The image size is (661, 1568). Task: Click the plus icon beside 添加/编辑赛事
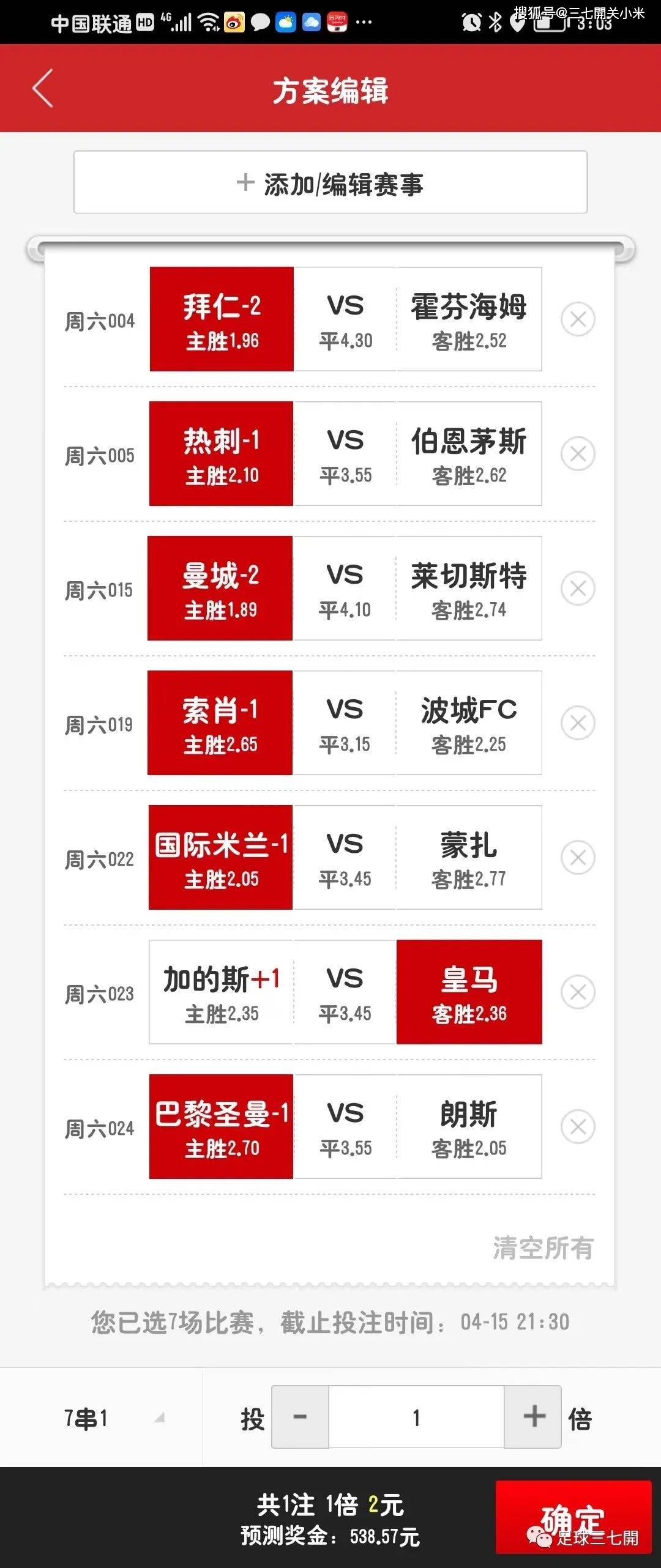click(244, 182)
